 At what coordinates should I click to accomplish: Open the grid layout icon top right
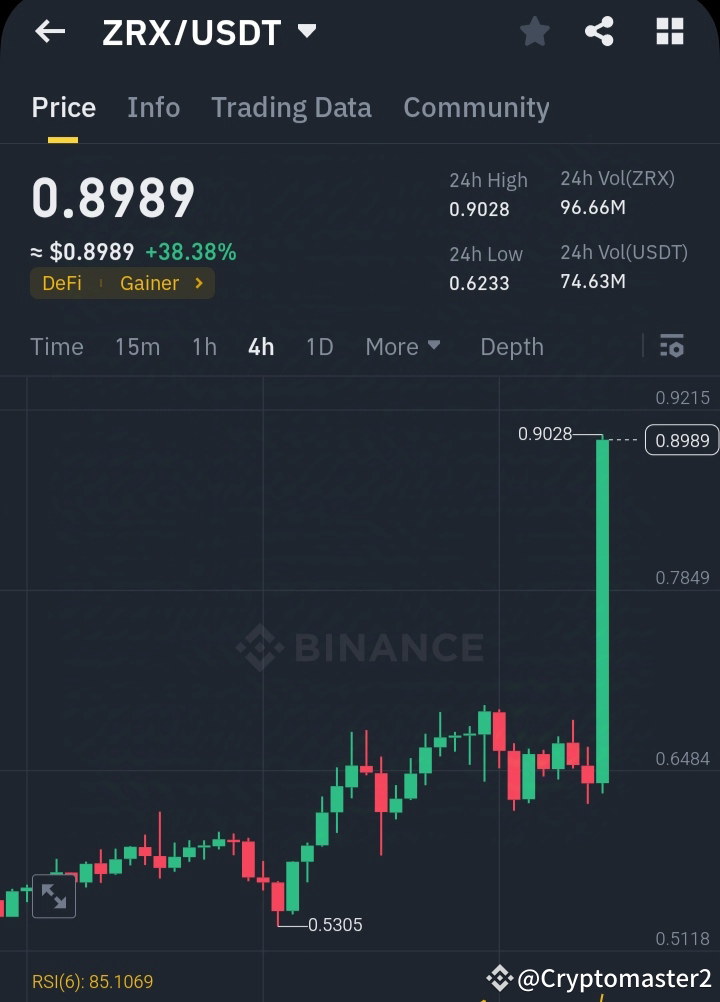[668, 31]
